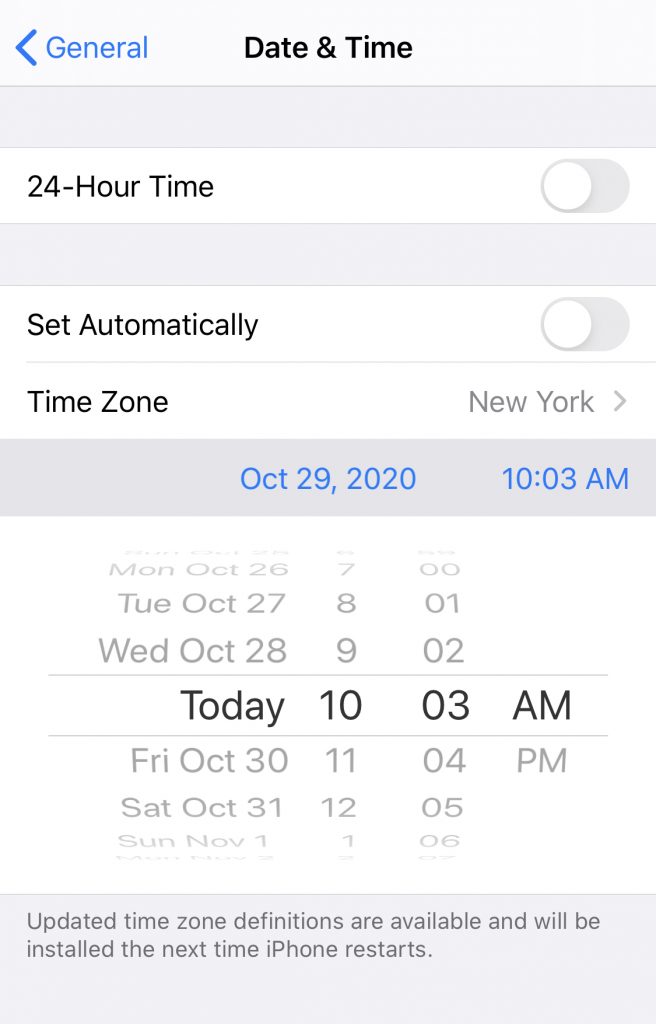Turn on Set Automatically
The image size is (656, 1024).
(584, 325)
